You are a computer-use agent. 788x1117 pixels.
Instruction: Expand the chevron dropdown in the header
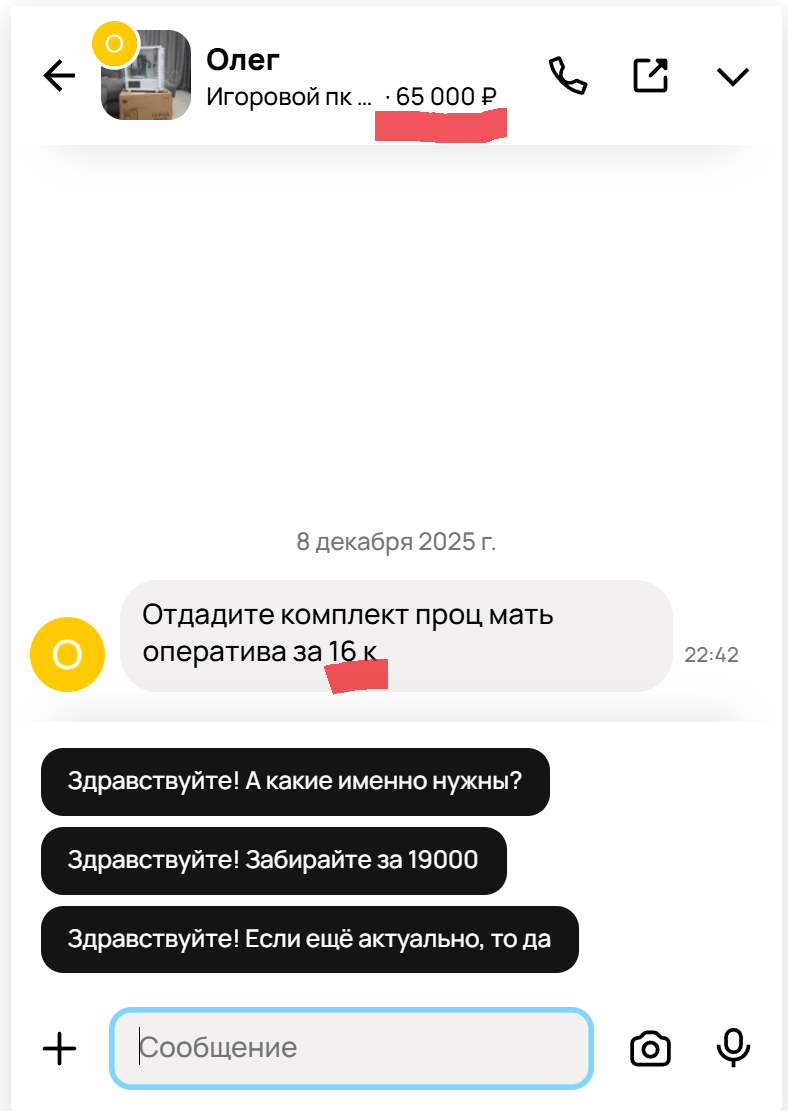[x=733, y=77]
